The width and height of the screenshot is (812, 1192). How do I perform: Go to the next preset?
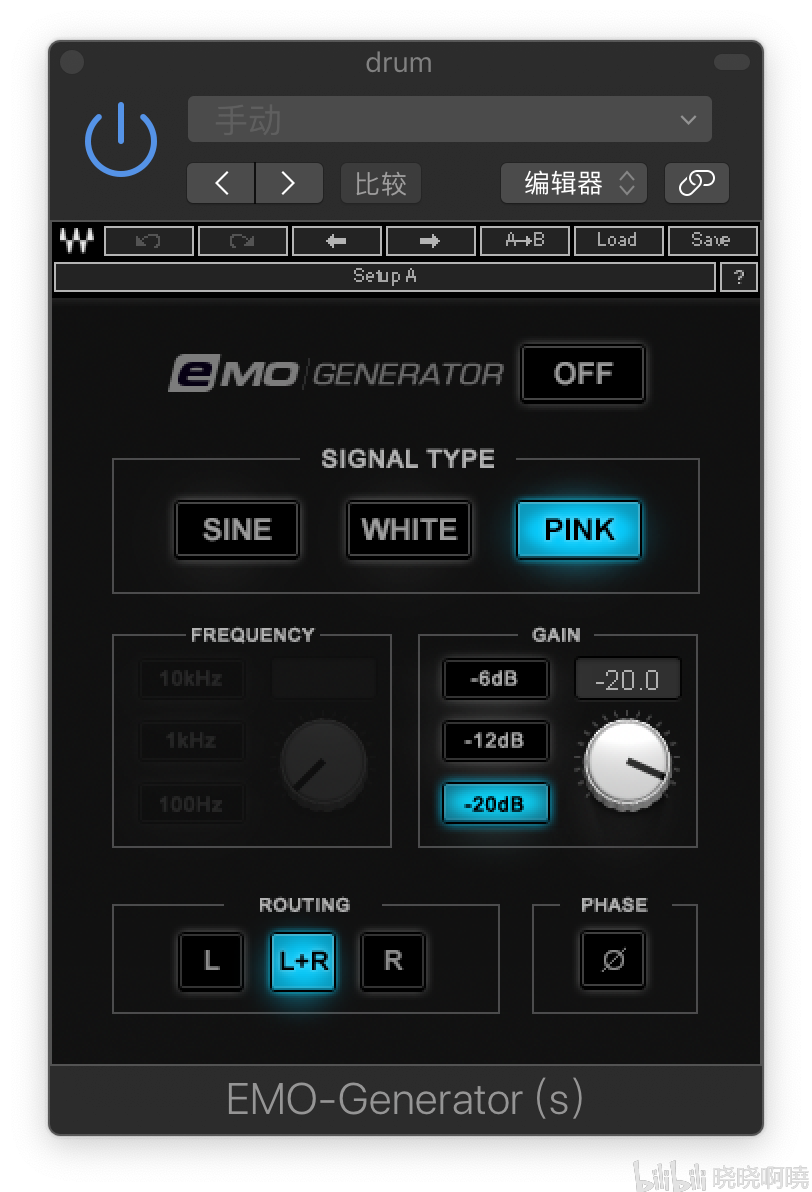pyautogui.click(x=288, y=183)
